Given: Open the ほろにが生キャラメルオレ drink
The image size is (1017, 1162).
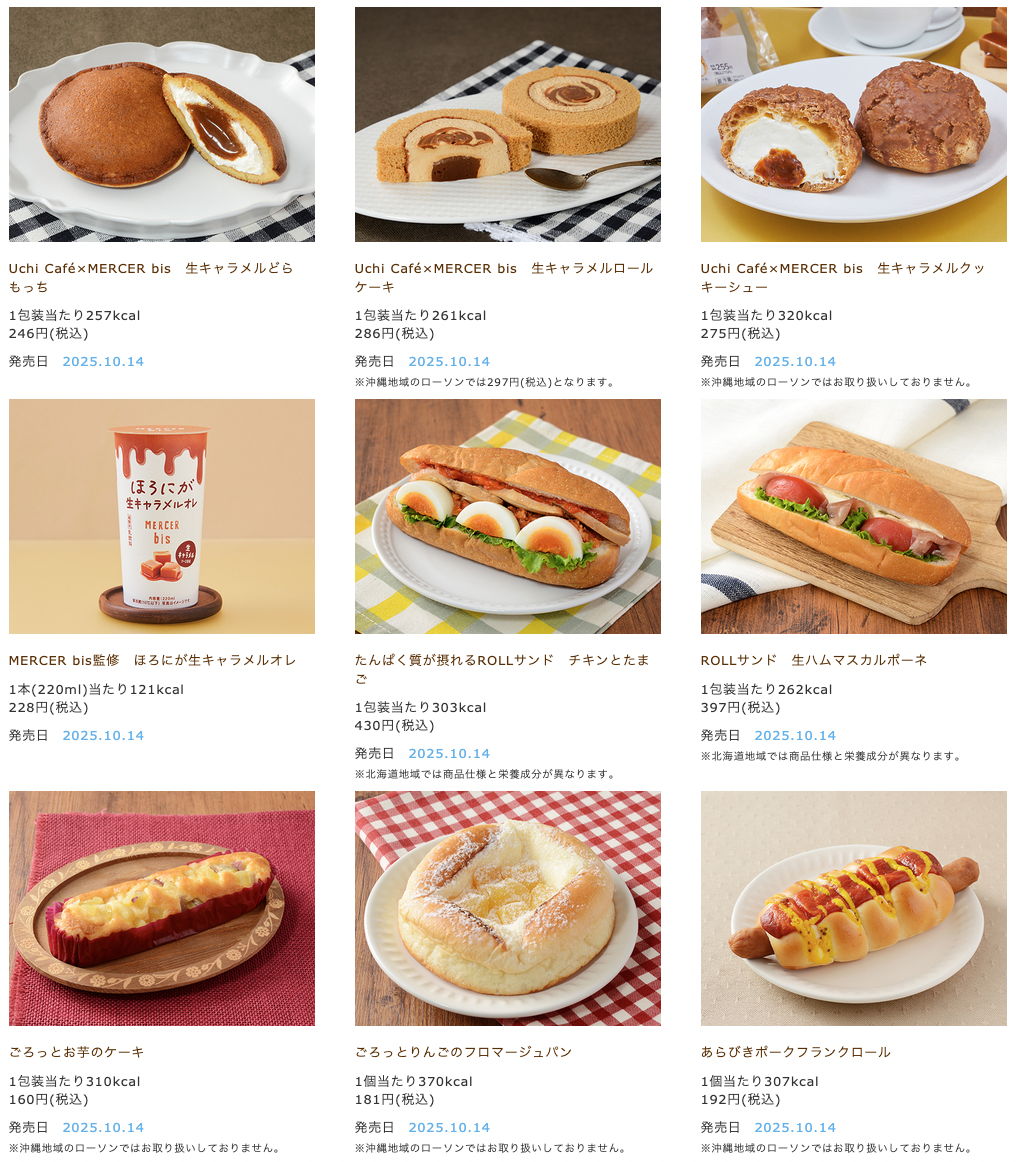Looking at the screenshot, I should (161, 517).
